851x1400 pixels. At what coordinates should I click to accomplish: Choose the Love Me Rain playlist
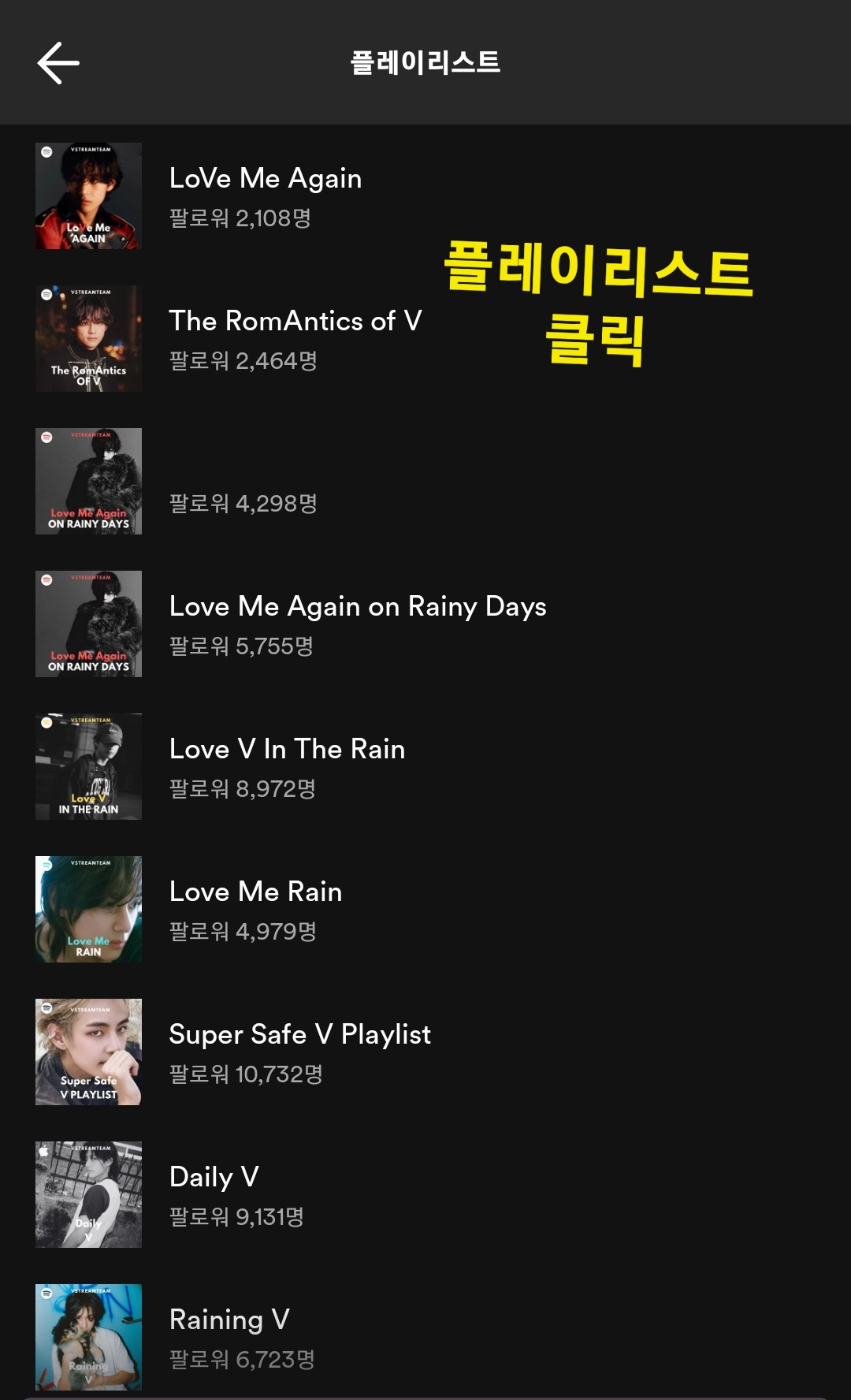pos(255,893)
